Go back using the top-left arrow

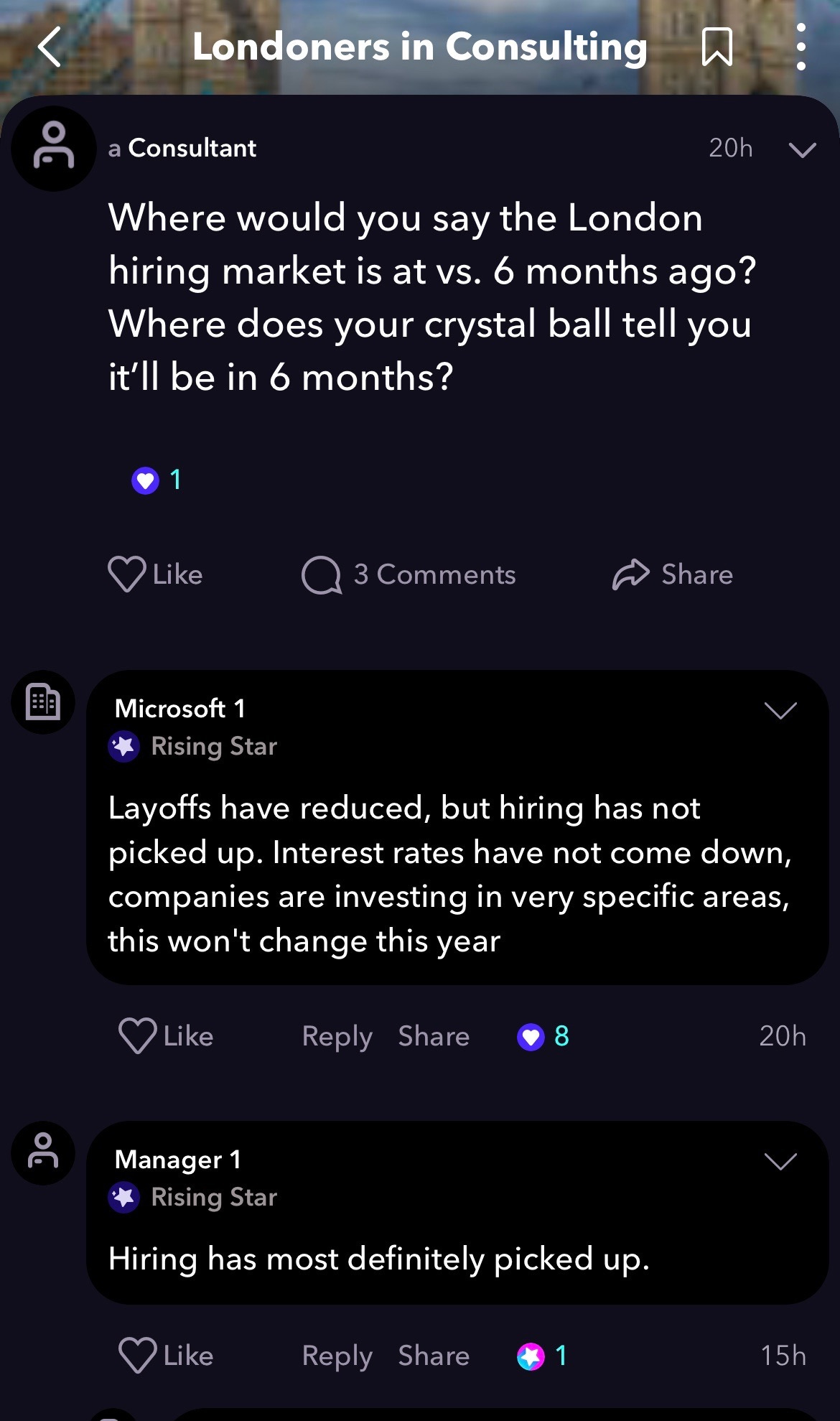pos(50,47)
